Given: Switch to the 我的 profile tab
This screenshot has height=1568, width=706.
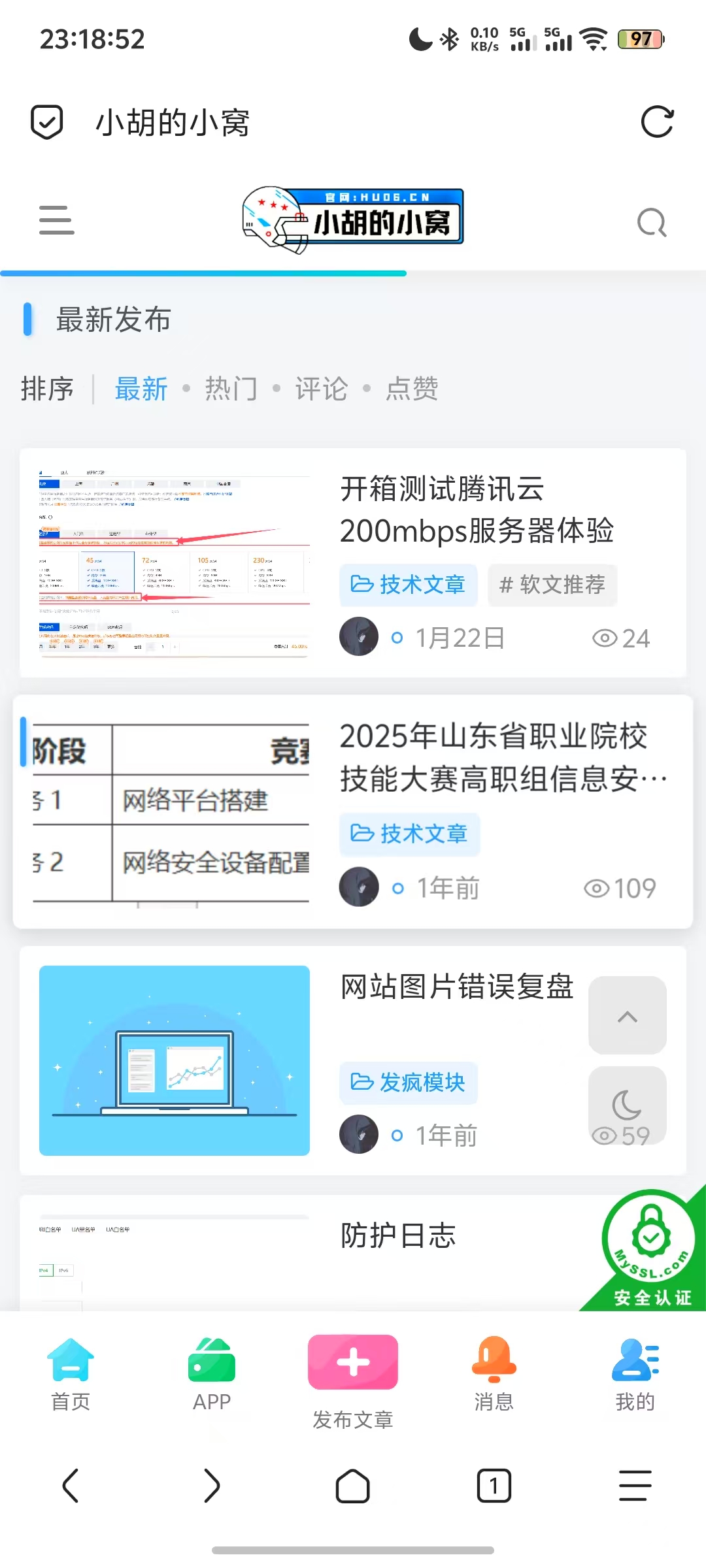Looking at the screenshot, I should tap(635, 1372).
